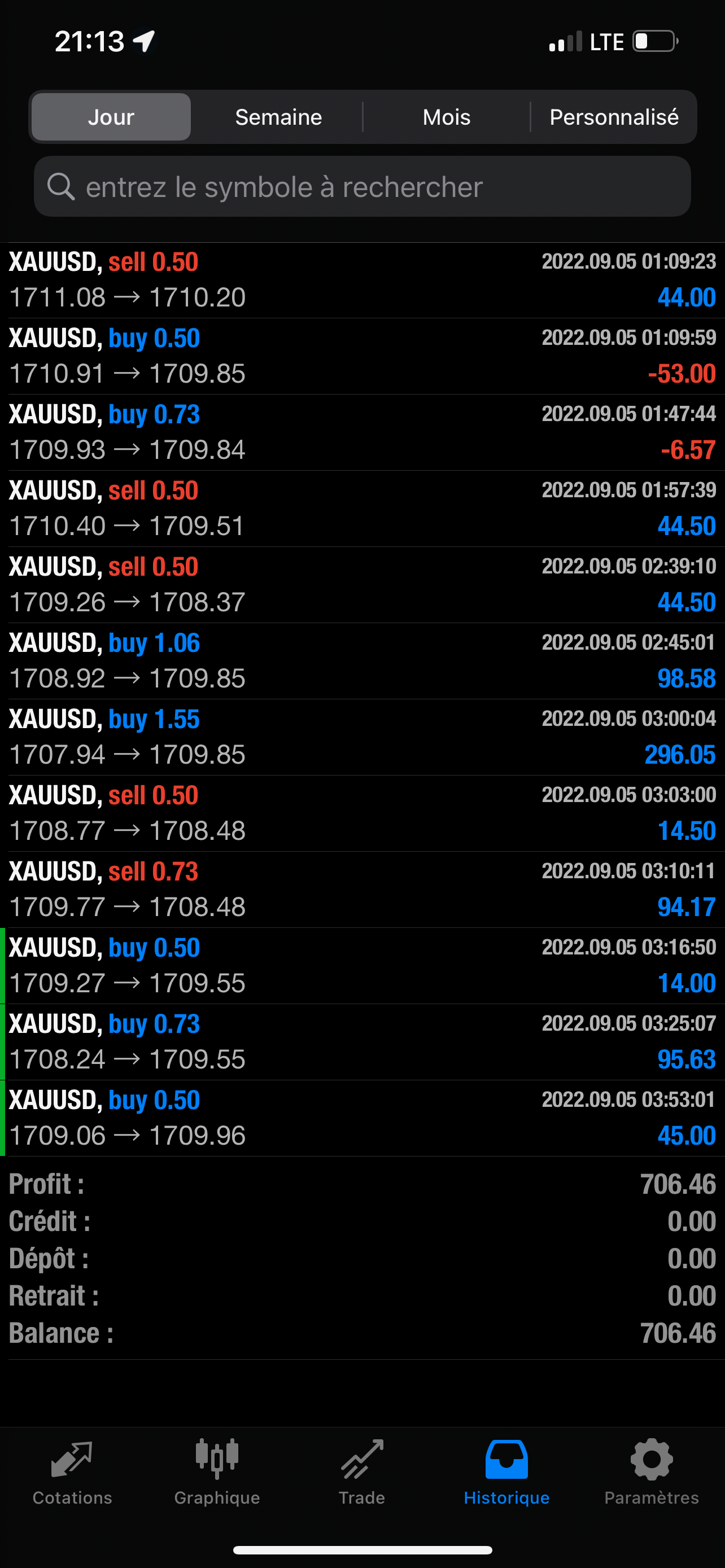This screenshot has width=725, height=1568.
Task: Expand the sell 0.50 trade at 02:39:10
Action: (x=362, y=585)
